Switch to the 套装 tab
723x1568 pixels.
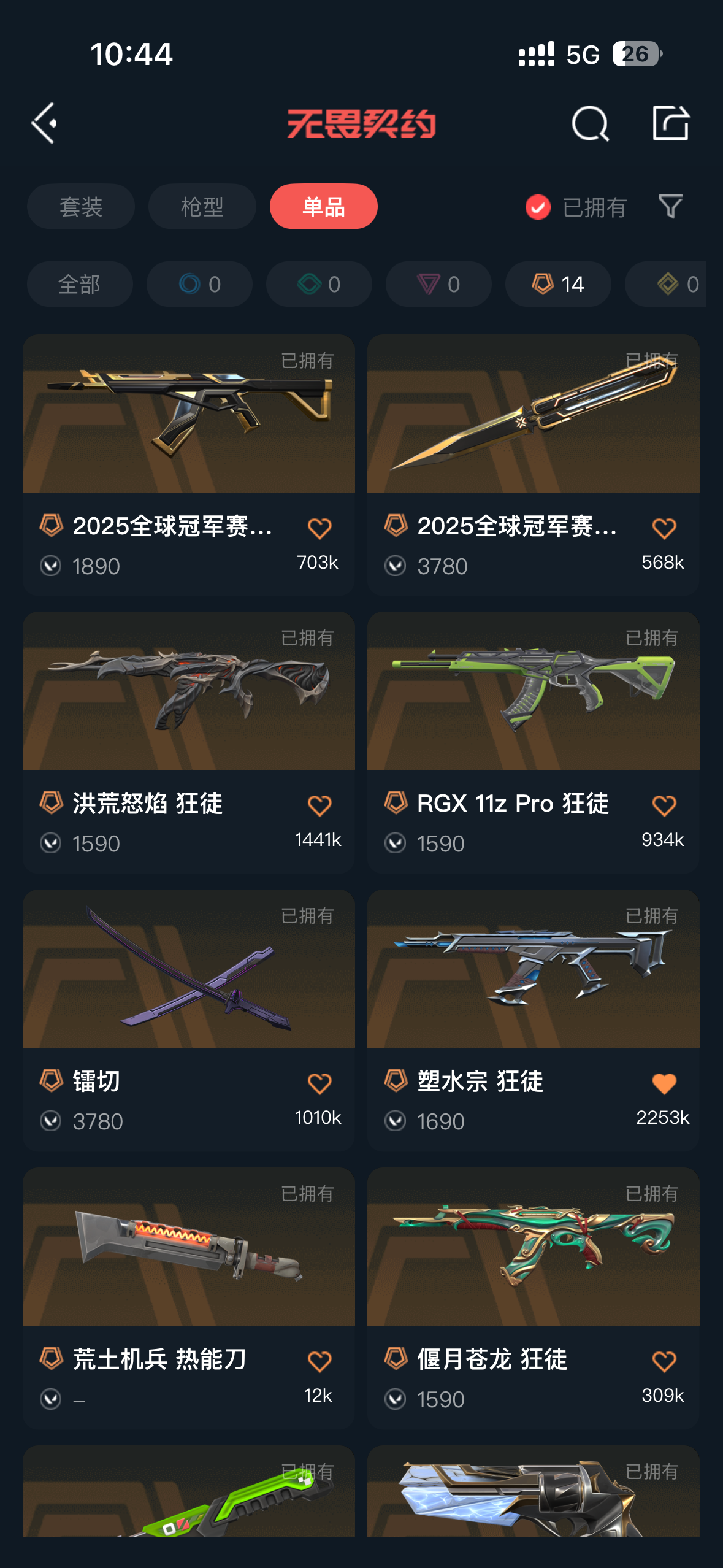pyautogui.click(x=81, y=207)
